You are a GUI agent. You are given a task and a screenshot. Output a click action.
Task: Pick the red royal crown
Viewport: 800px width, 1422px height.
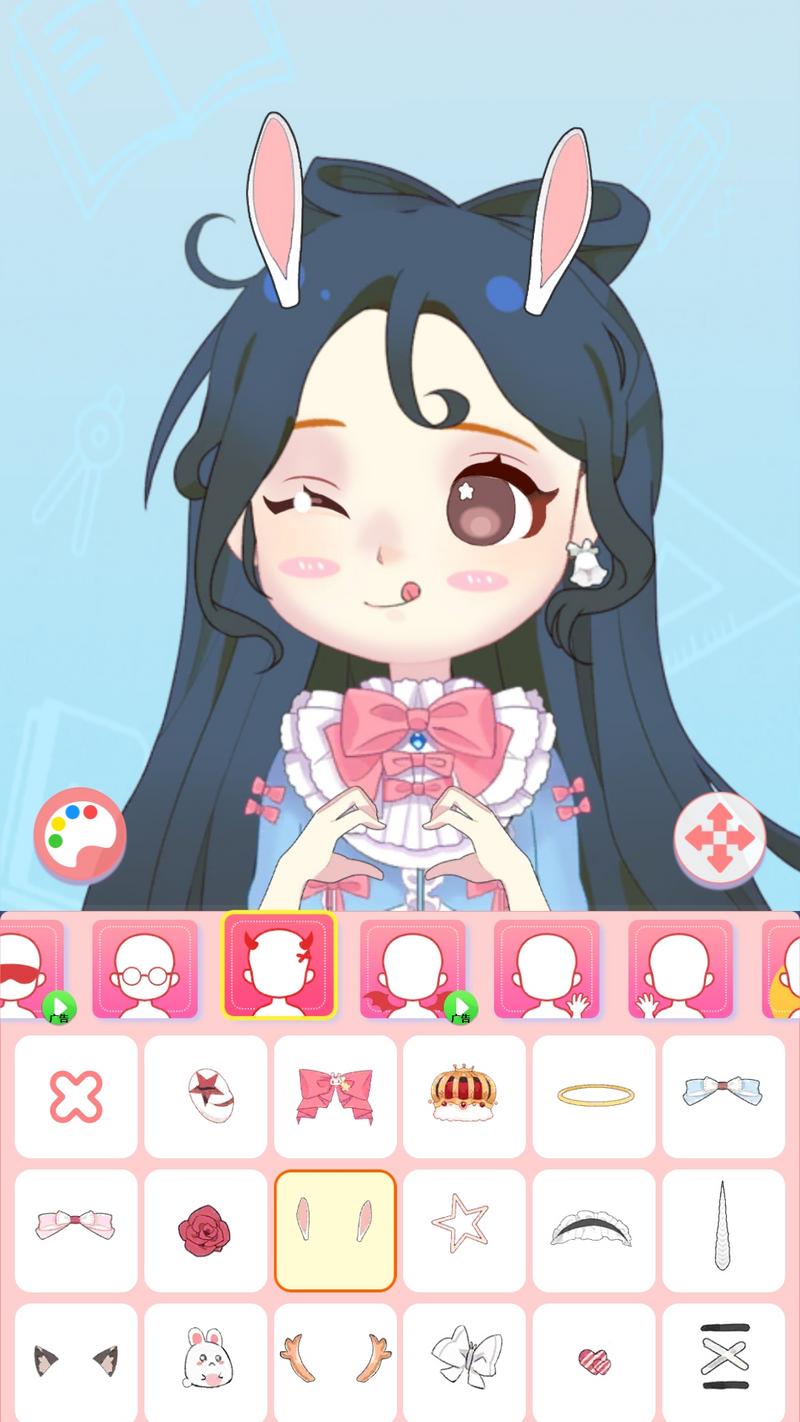464,1097
